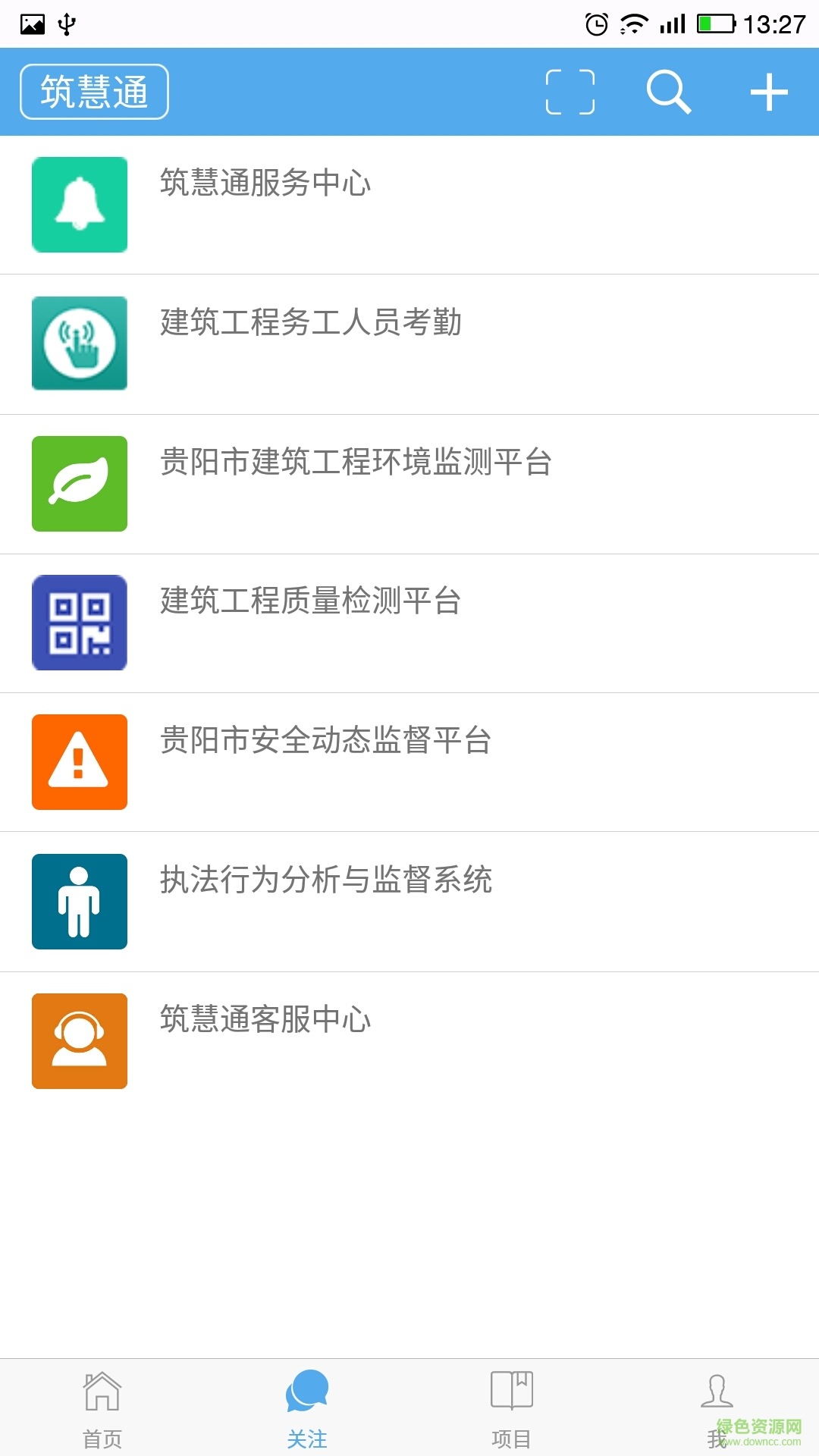Image resolution: width=819 pixels, height=1456 pixels.
Task: Select the search magnifier icon
Action: point(669,91)
